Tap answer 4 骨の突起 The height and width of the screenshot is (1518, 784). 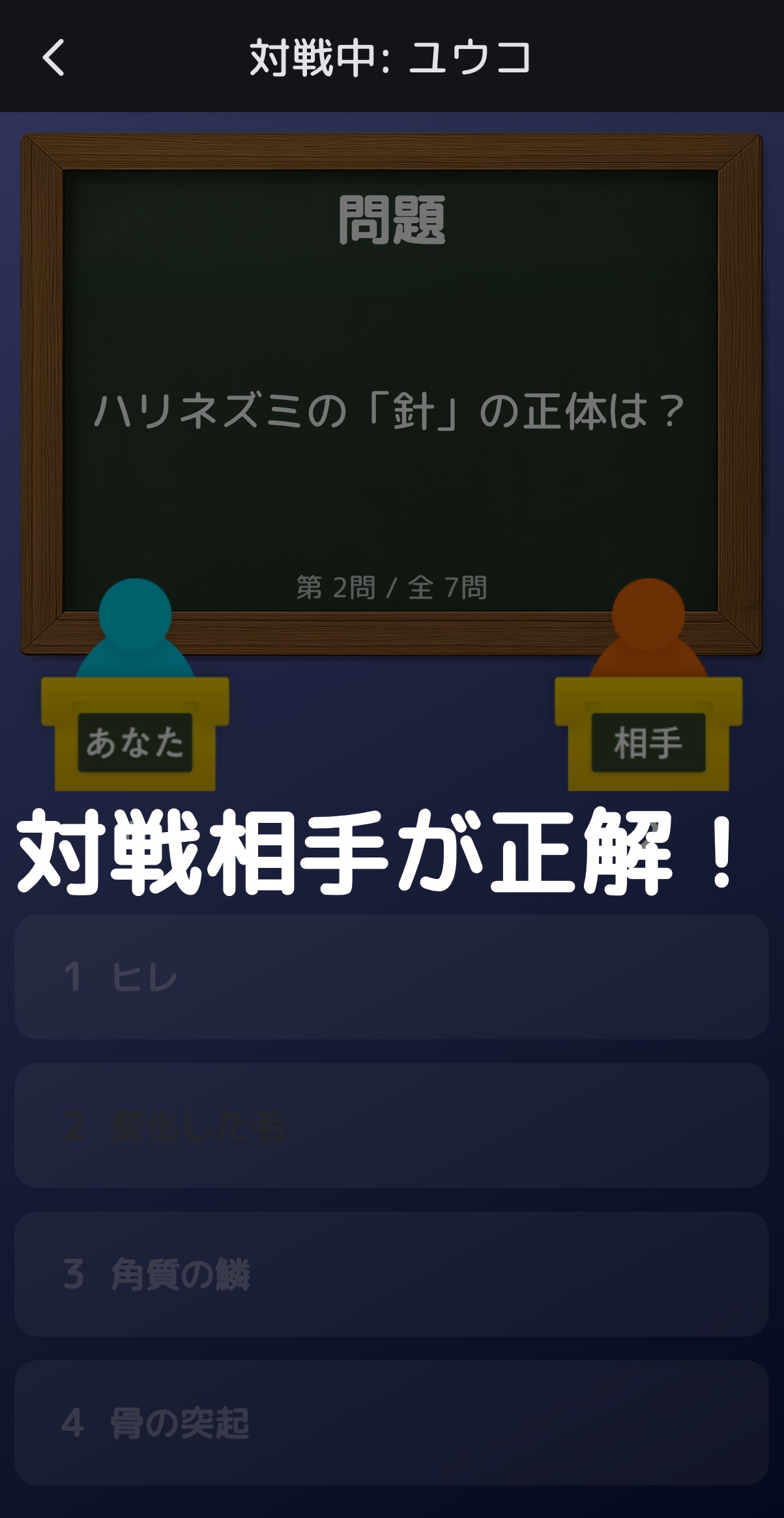tap(391, 1423)
